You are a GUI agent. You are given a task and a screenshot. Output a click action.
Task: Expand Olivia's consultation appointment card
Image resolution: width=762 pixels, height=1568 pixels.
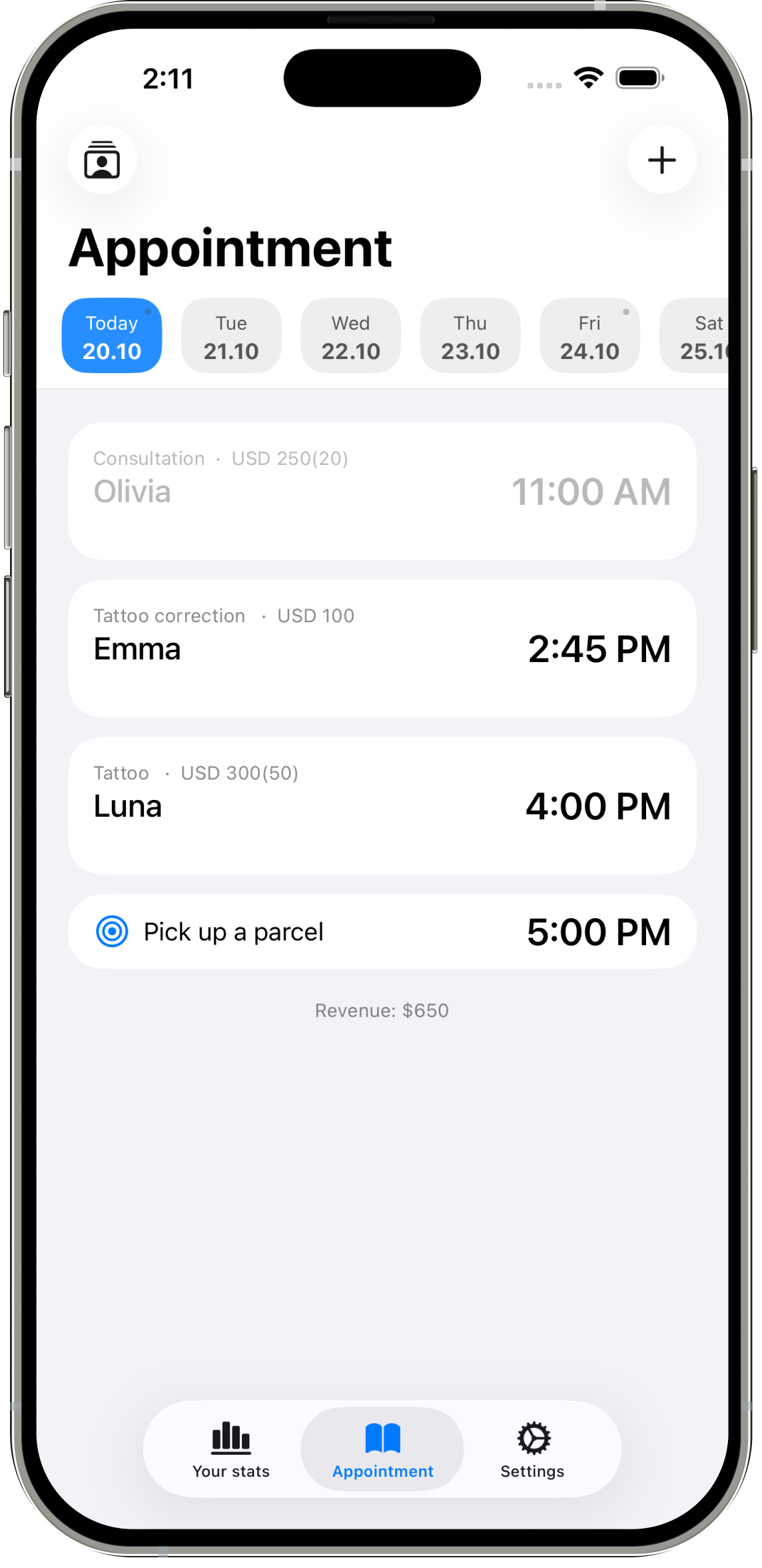click(382, 491)
